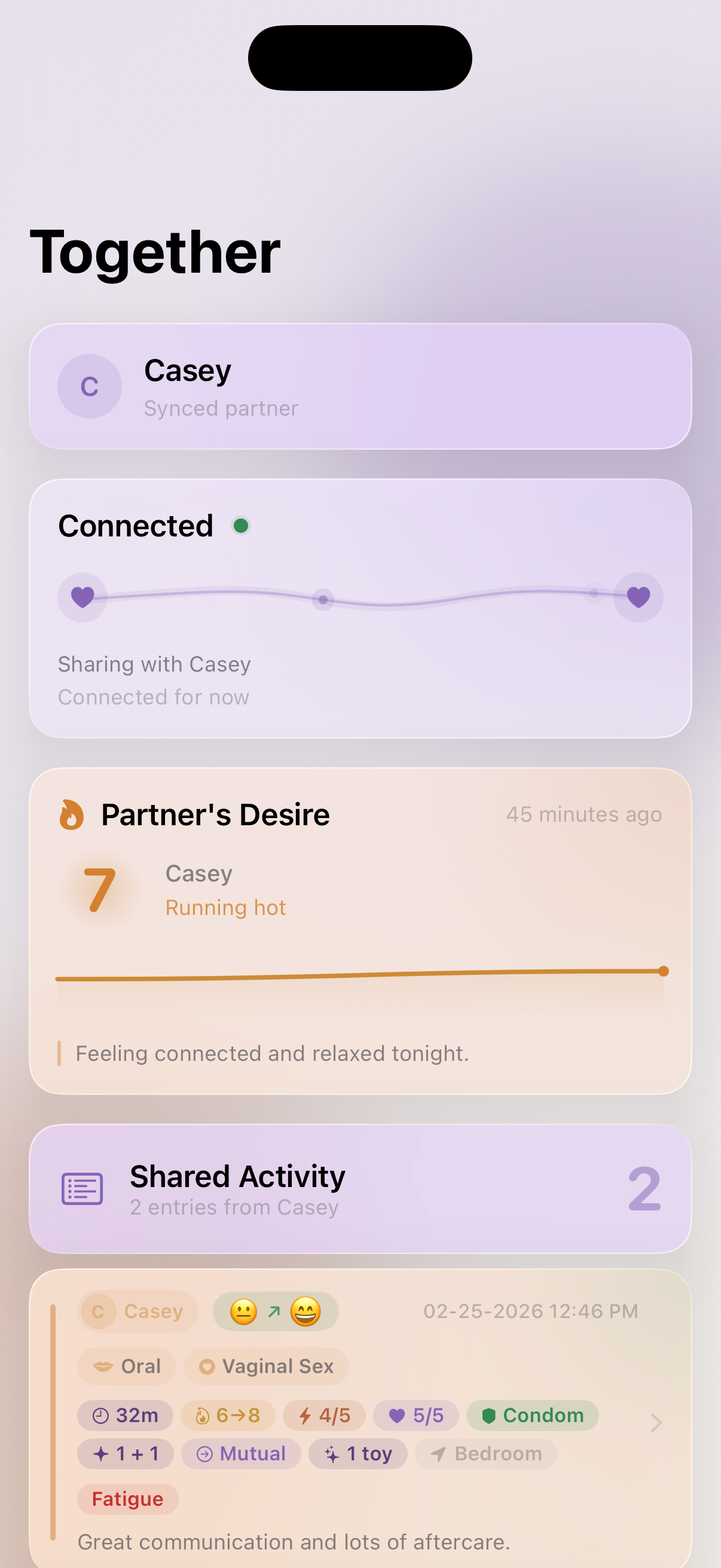This screenshot has height=1568, width=721.
Task: Tap the flame icon beside Partner's Desire
Action: (x=72, y=814)
